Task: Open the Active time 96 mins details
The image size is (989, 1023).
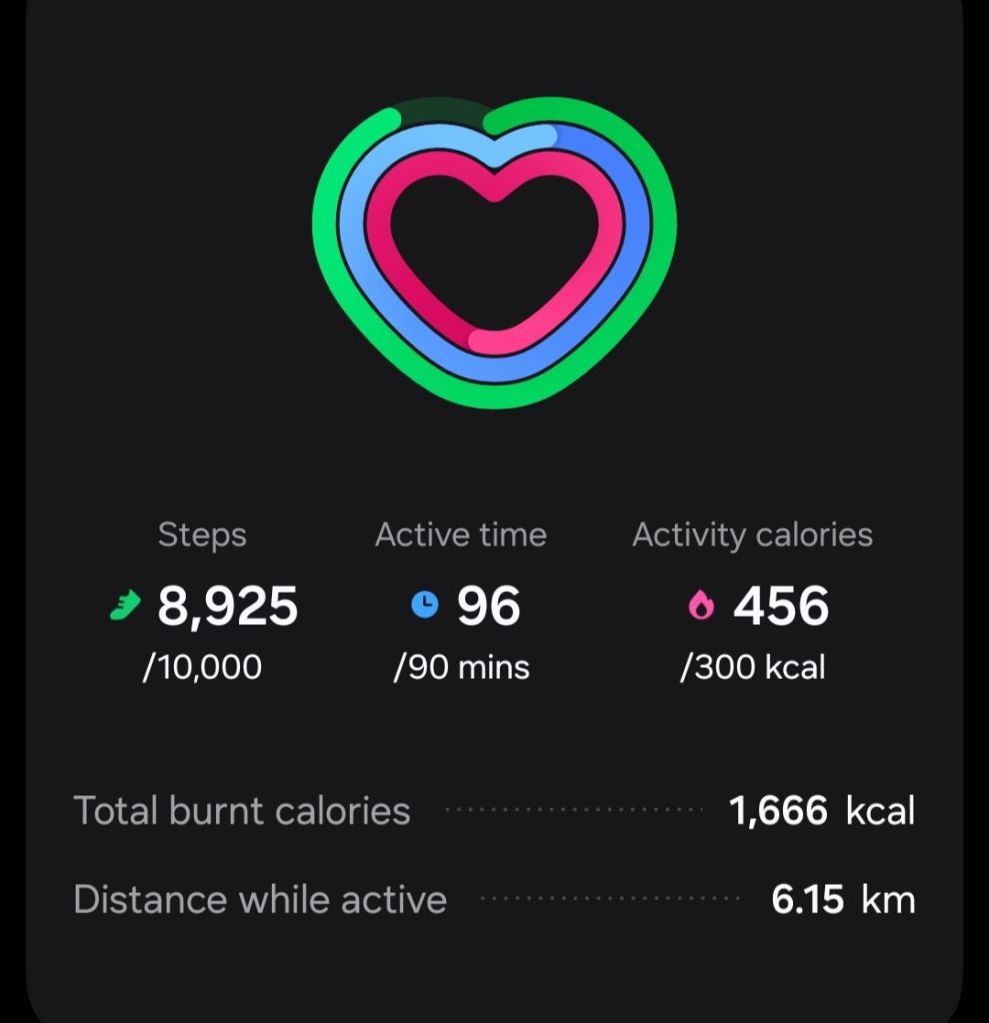Action: (461, 606)
